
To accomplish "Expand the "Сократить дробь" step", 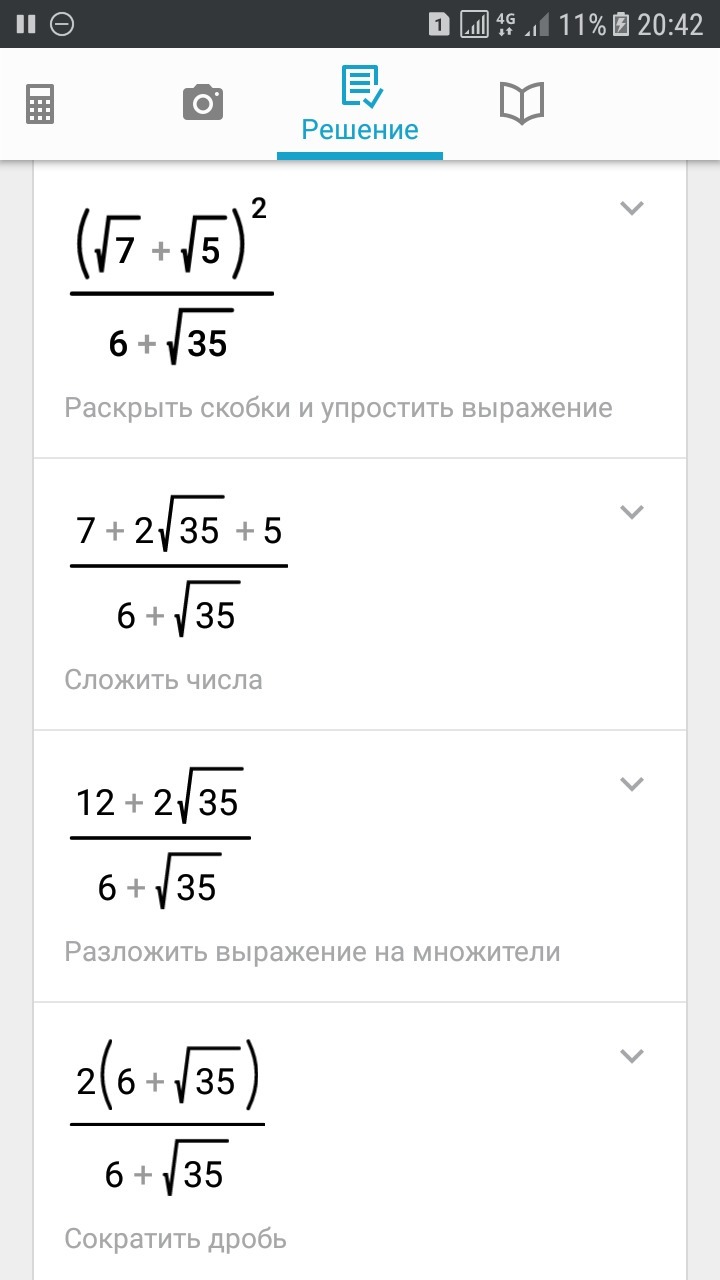I will point(632,1056).
